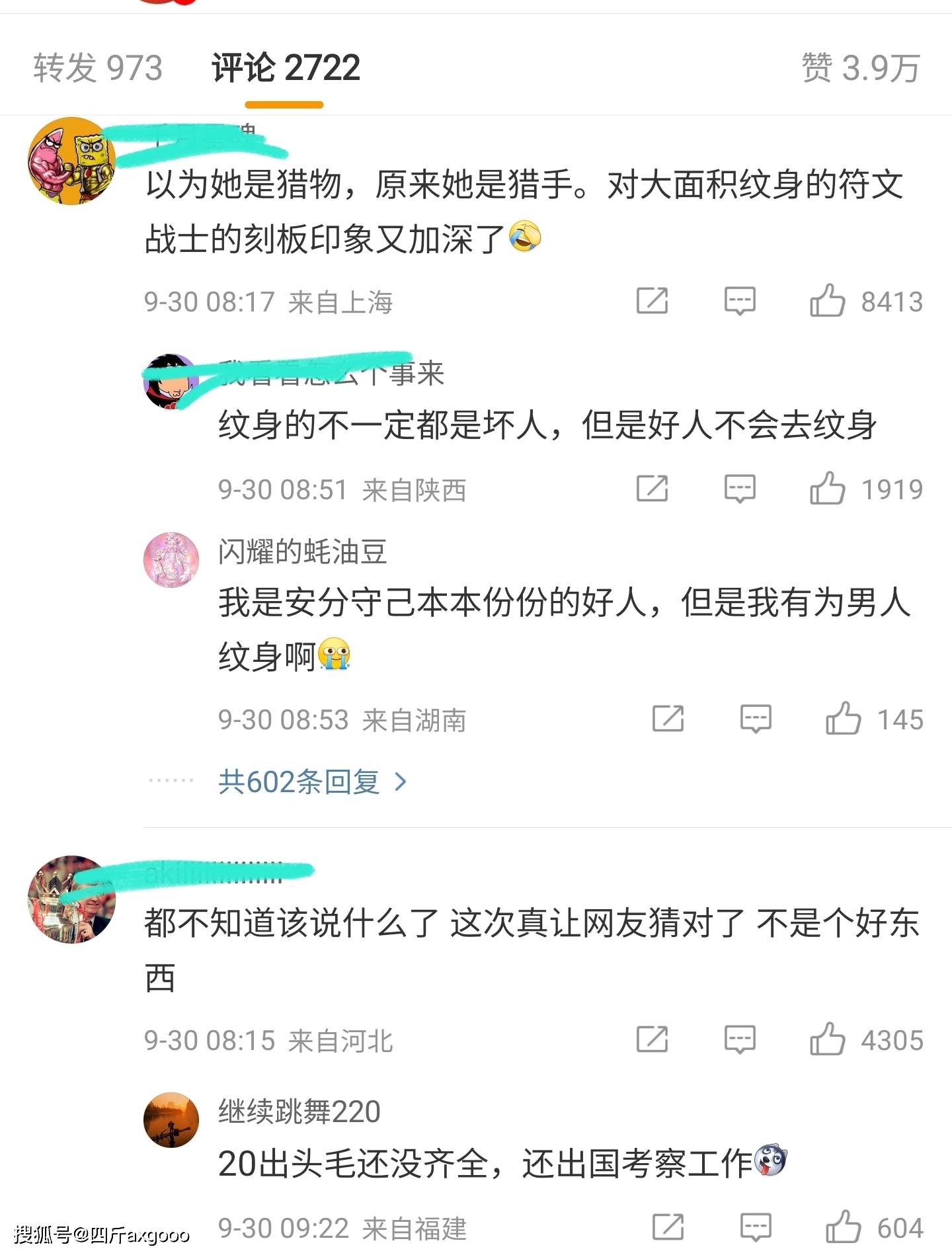Share the 9-30 08:17 comment from 上海

[x=652, y=301]
